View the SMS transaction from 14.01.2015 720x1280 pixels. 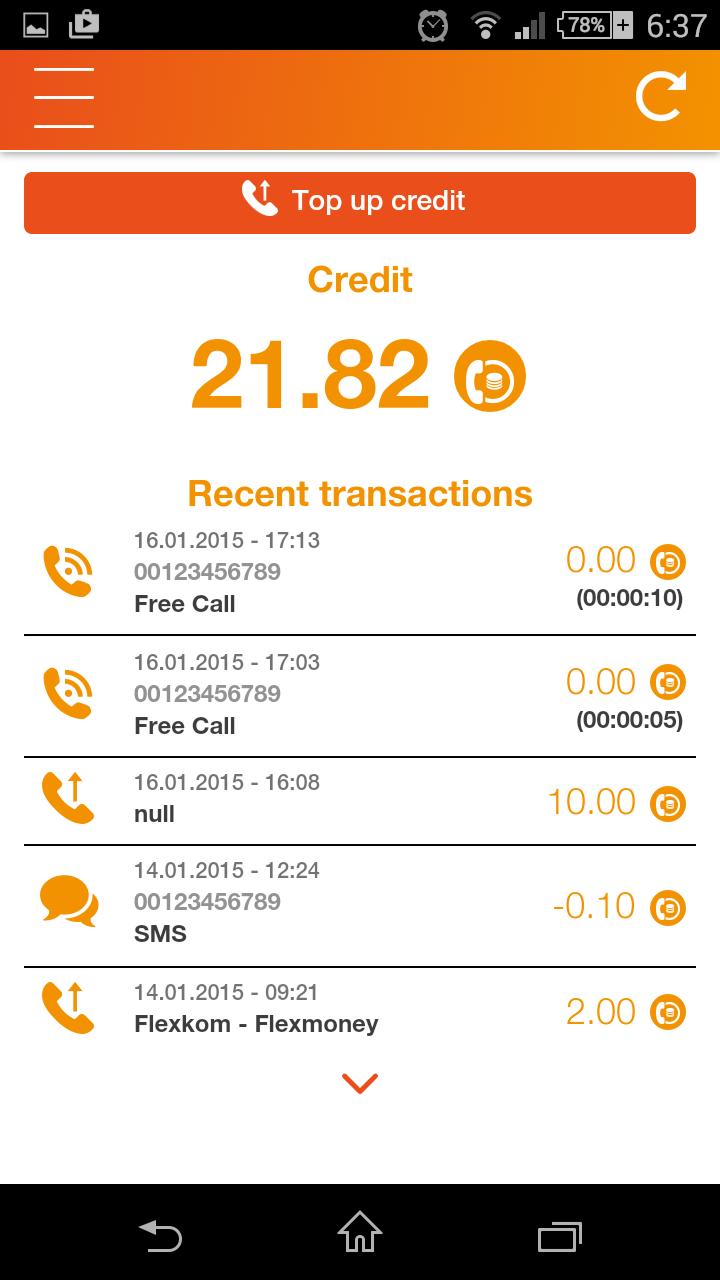[x=360, y=904]
